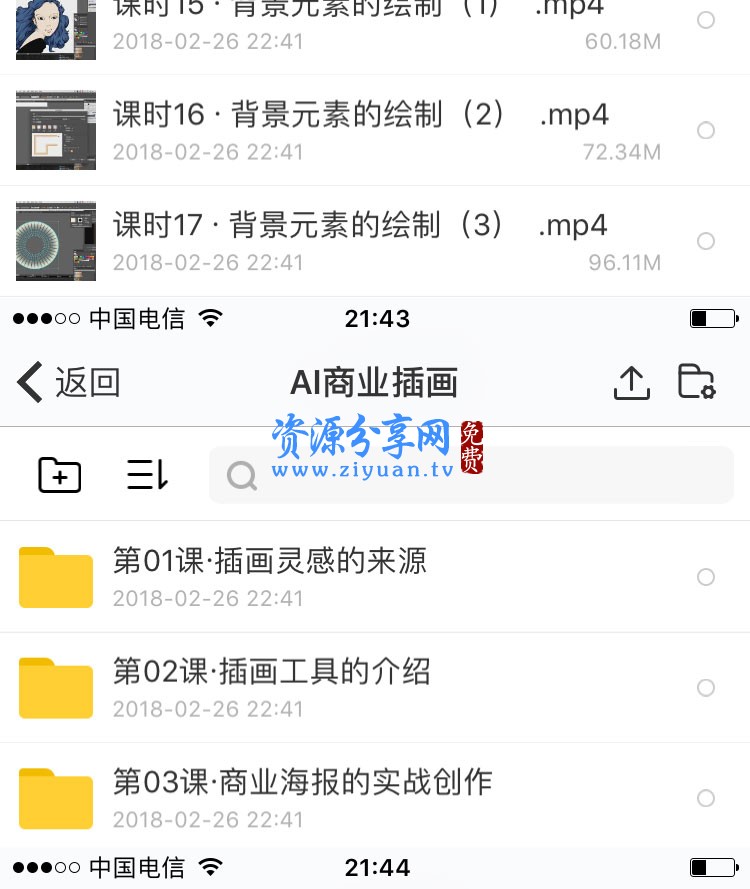The height and width of the screenshot is (889, 750).
Task: Open the 第01课·插画灵感的来源 folder
Action: (270, 562)
